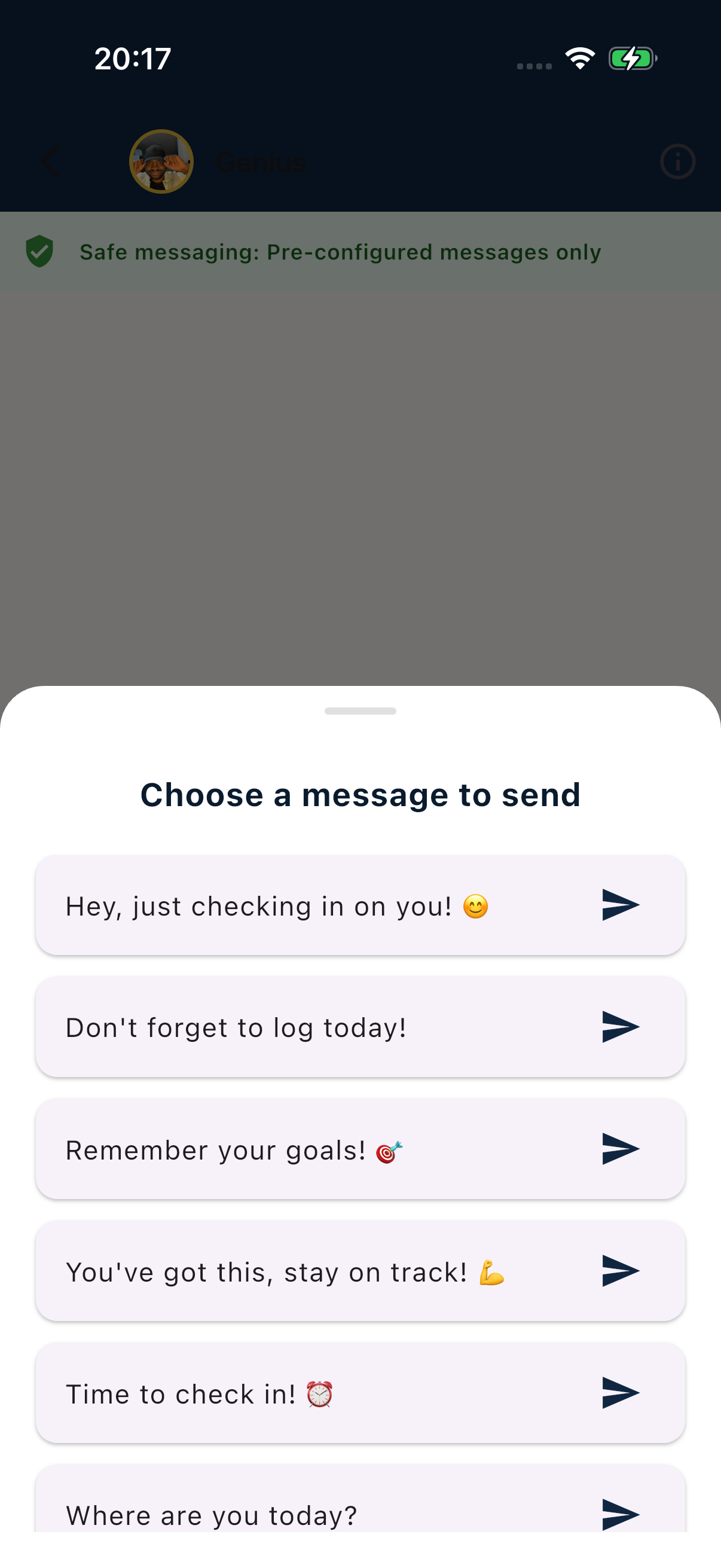
Task: Go back using the back chevron
Action: (x=49, y=161)
